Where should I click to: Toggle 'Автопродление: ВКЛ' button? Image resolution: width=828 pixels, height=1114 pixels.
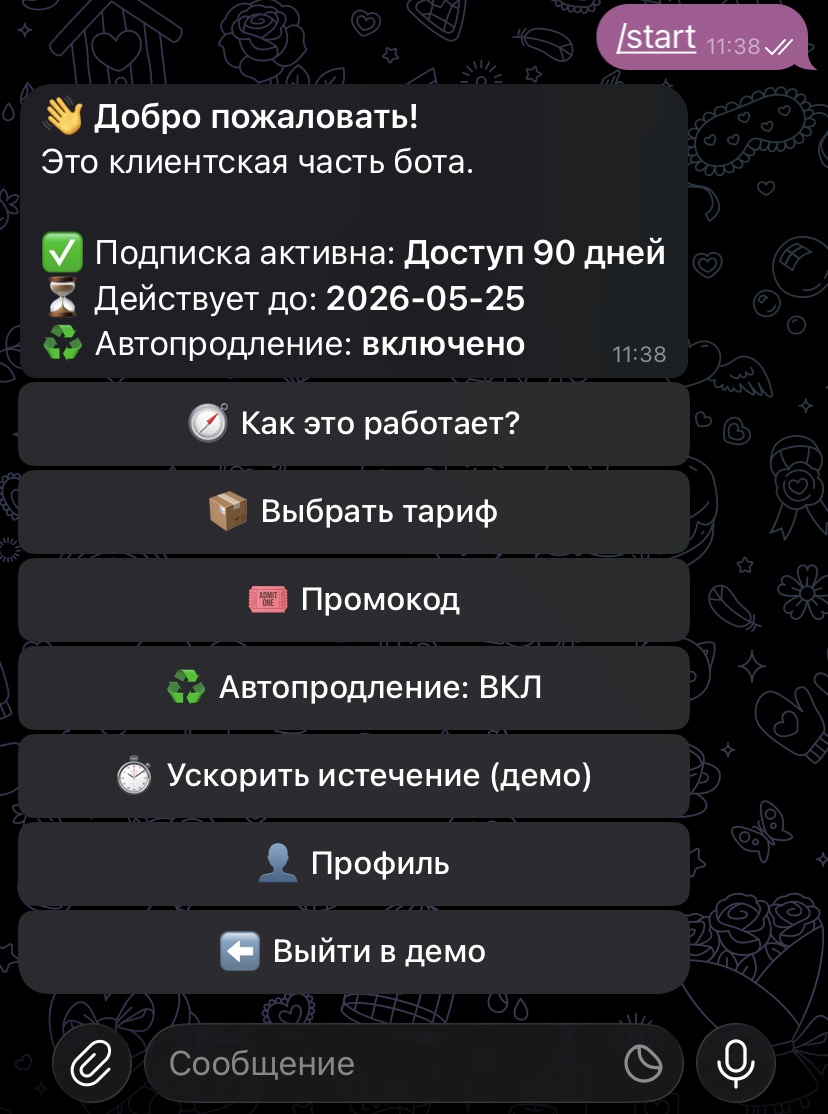(354, 688)
